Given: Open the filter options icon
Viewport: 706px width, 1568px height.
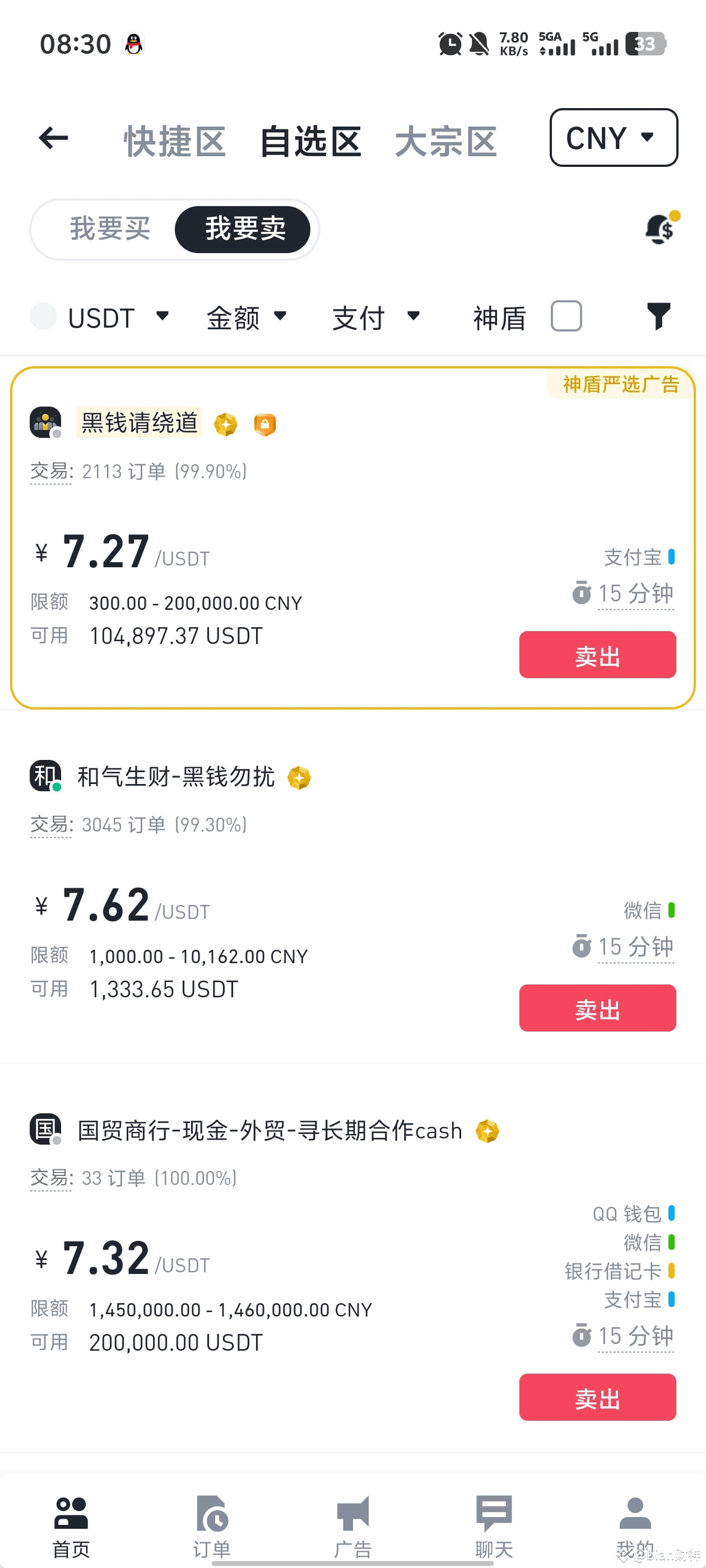Looking at the screenshot, I should (x=659, y=316).
